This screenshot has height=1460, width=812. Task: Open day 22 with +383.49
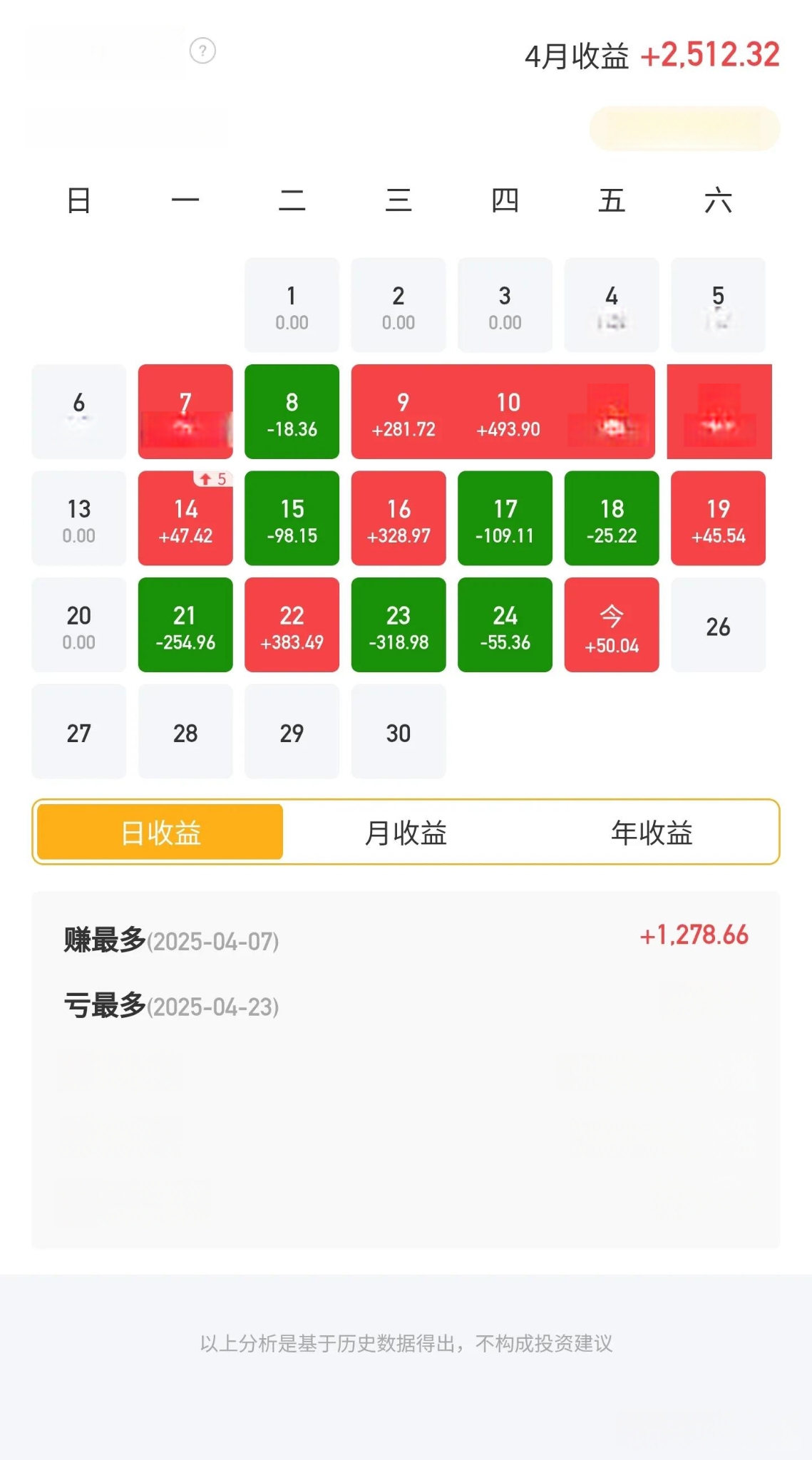pos(292,625)
